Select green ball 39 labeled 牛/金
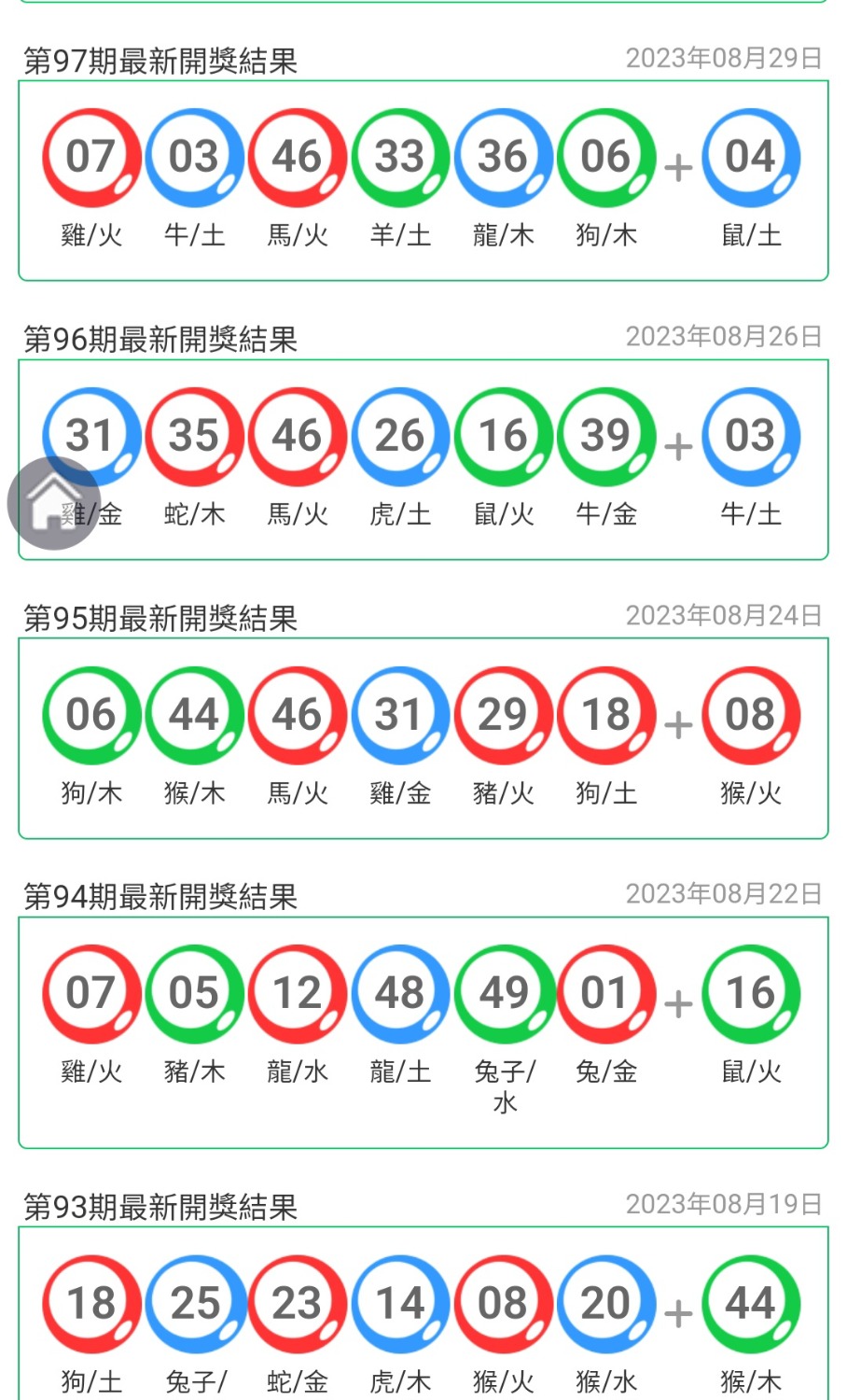847x1400 pixels. 604,436
